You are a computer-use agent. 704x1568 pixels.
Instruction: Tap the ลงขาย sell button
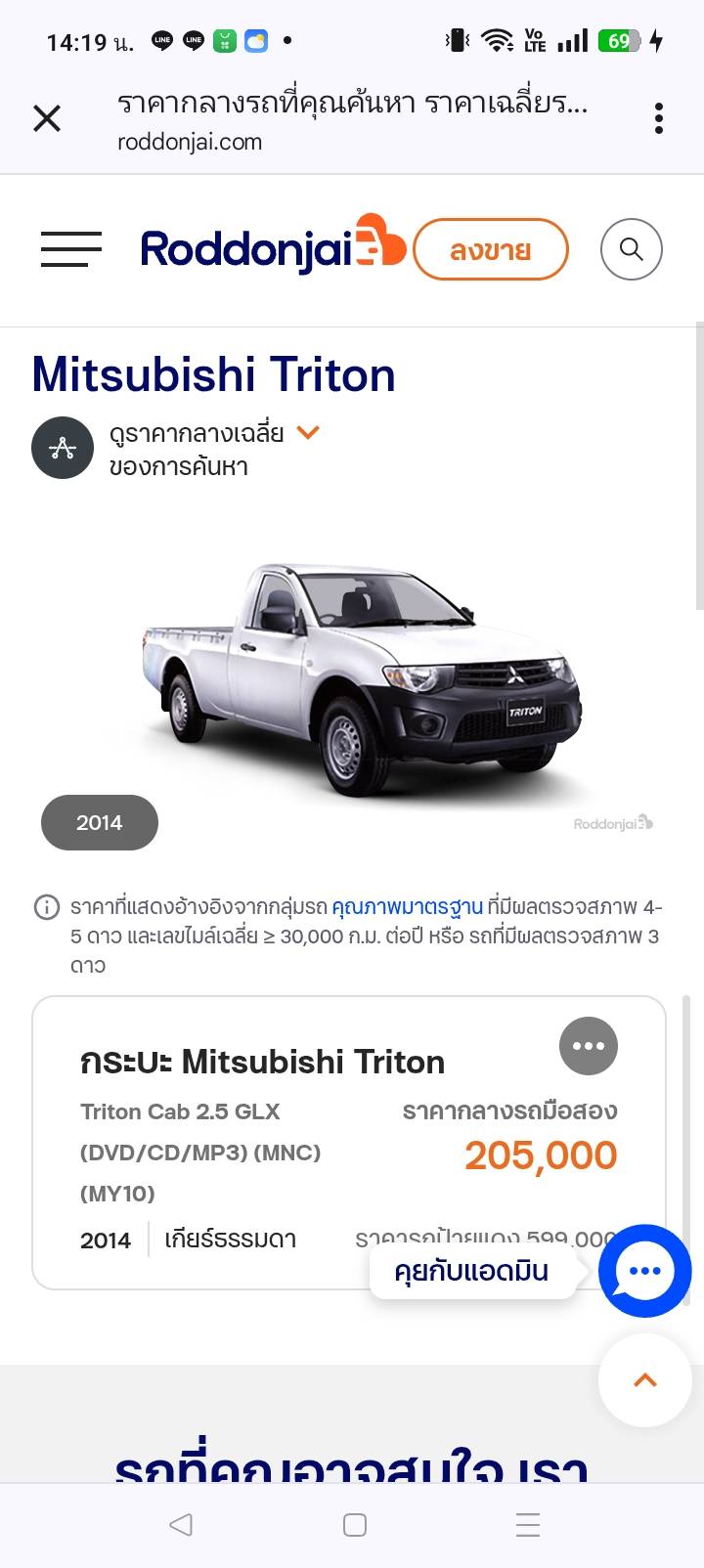(491, 250)
